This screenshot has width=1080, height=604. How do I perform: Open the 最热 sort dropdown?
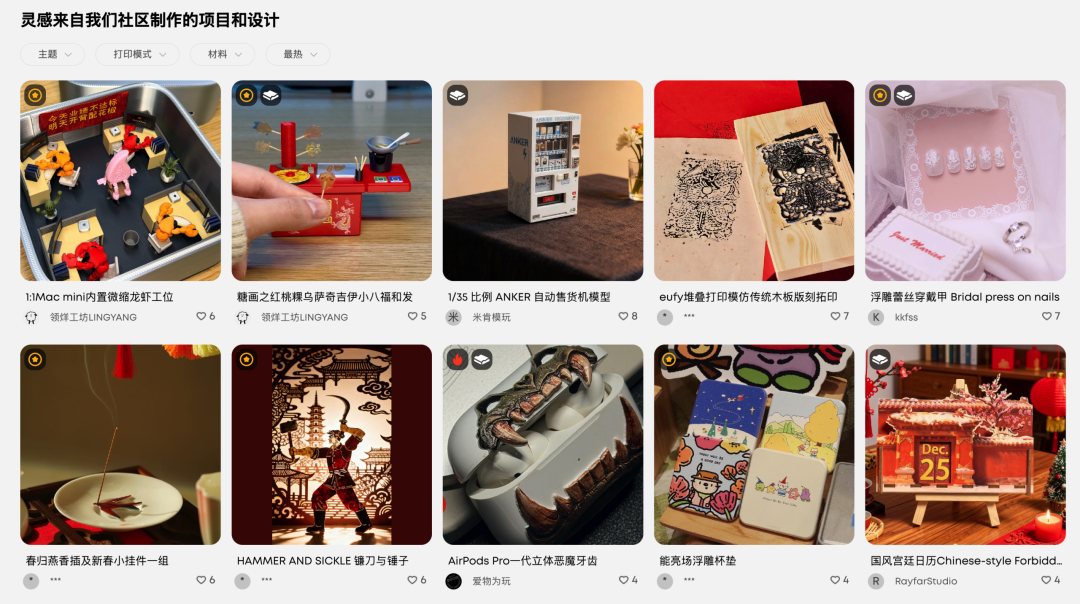coord(298,54)
